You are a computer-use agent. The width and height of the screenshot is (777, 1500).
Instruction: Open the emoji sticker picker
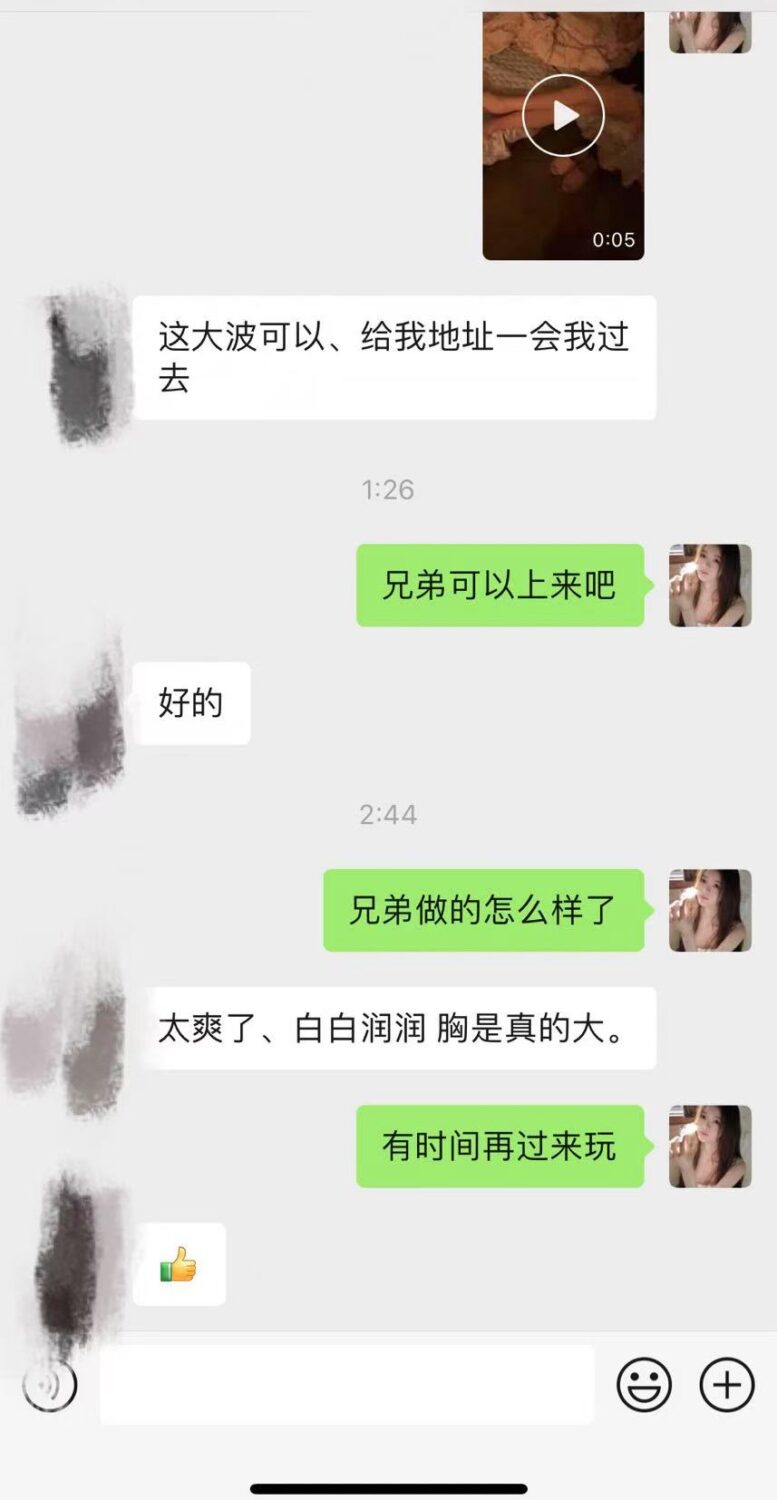coord(644,1385)
